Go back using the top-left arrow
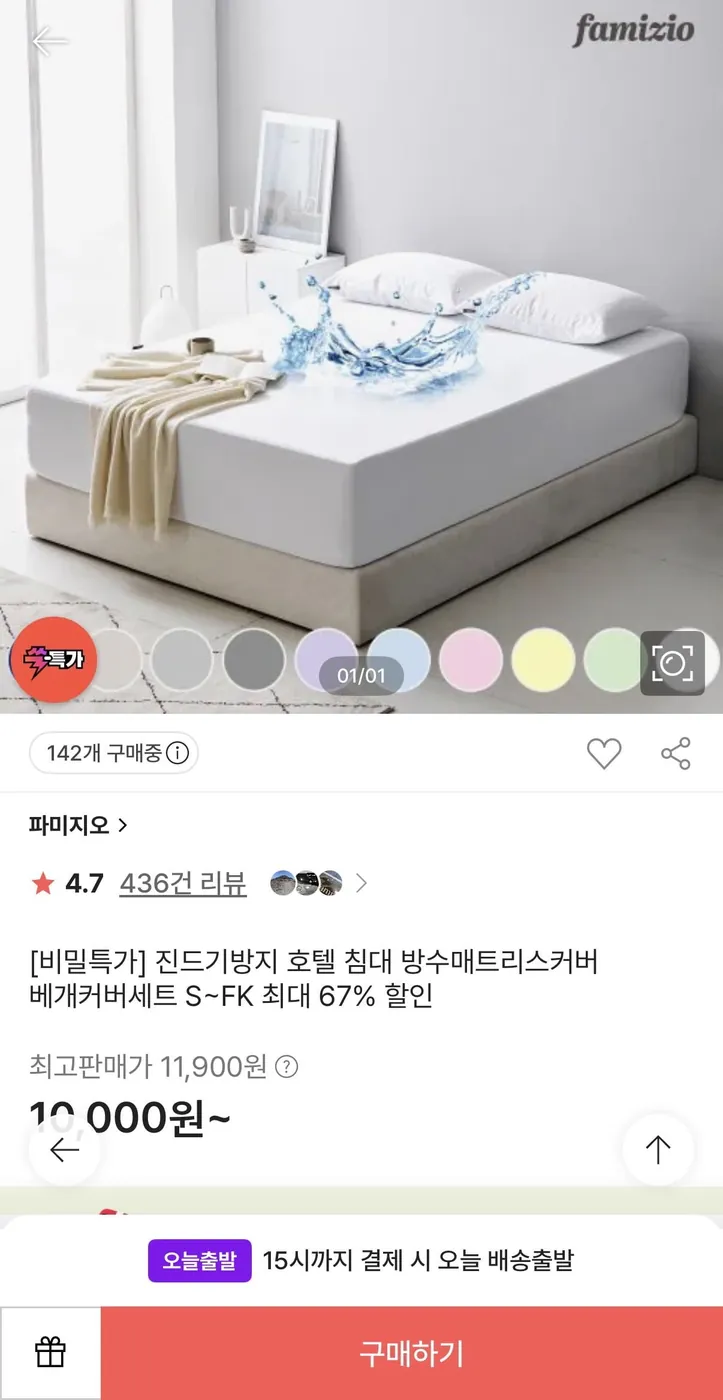Screen dimensions: 723x1400 point(47,42)
